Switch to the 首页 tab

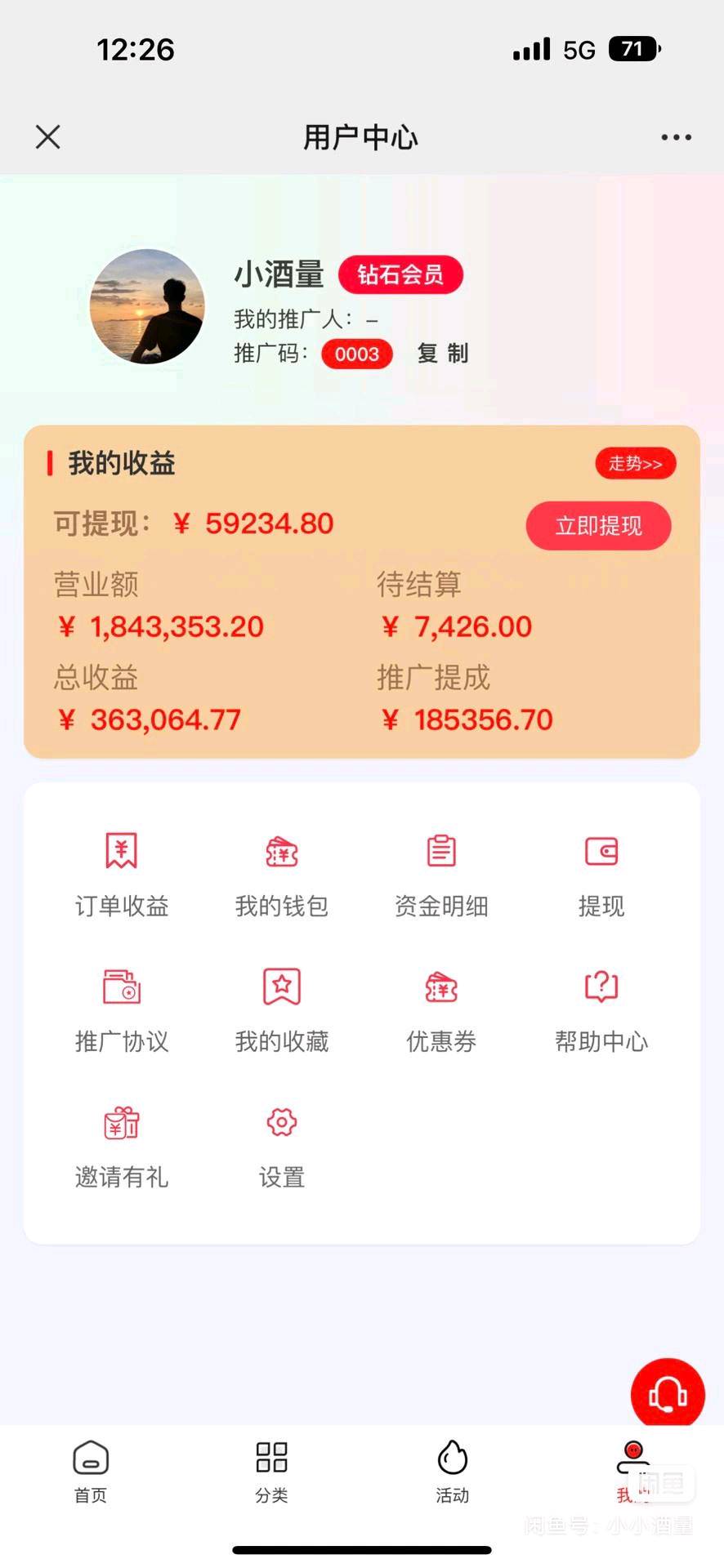91,1472
